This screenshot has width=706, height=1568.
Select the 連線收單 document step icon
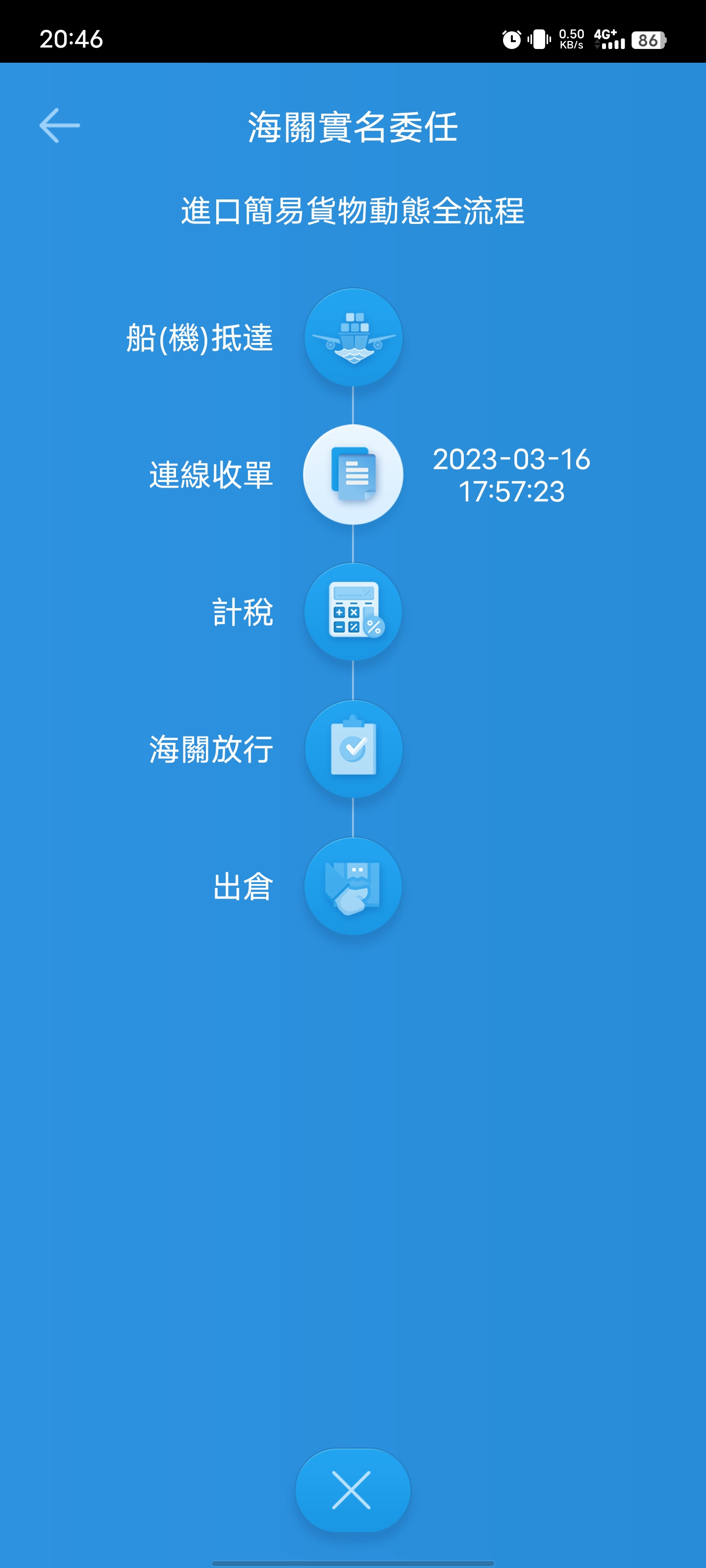(353, 474)
